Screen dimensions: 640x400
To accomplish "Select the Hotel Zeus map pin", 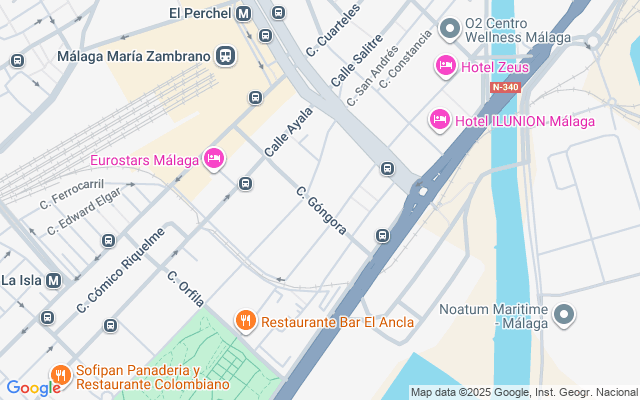I will point(446,66).
